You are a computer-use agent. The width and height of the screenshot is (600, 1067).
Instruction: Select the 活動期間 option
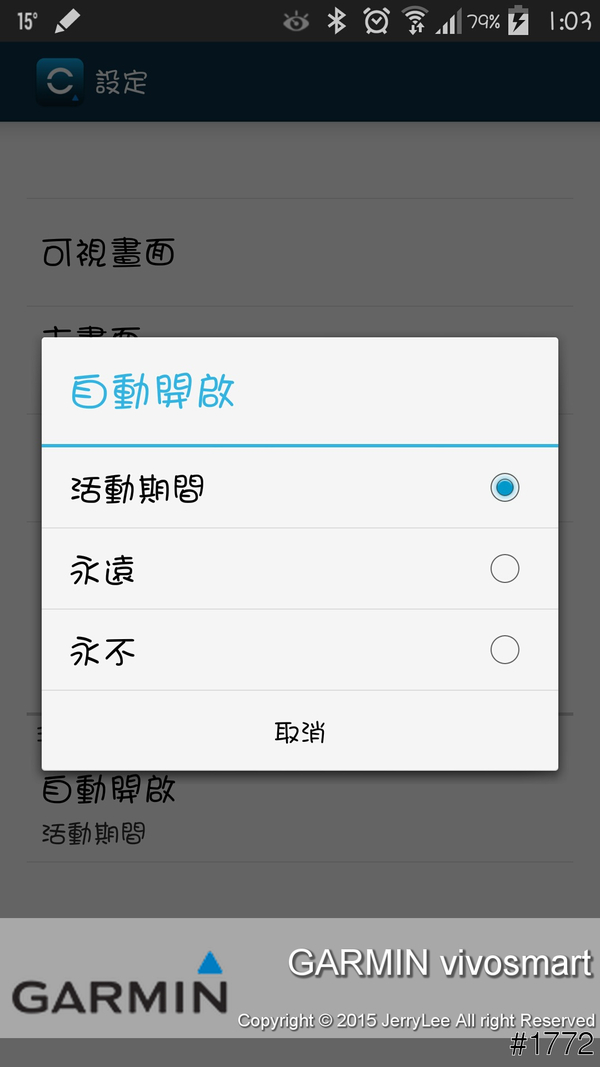[299, 488]
